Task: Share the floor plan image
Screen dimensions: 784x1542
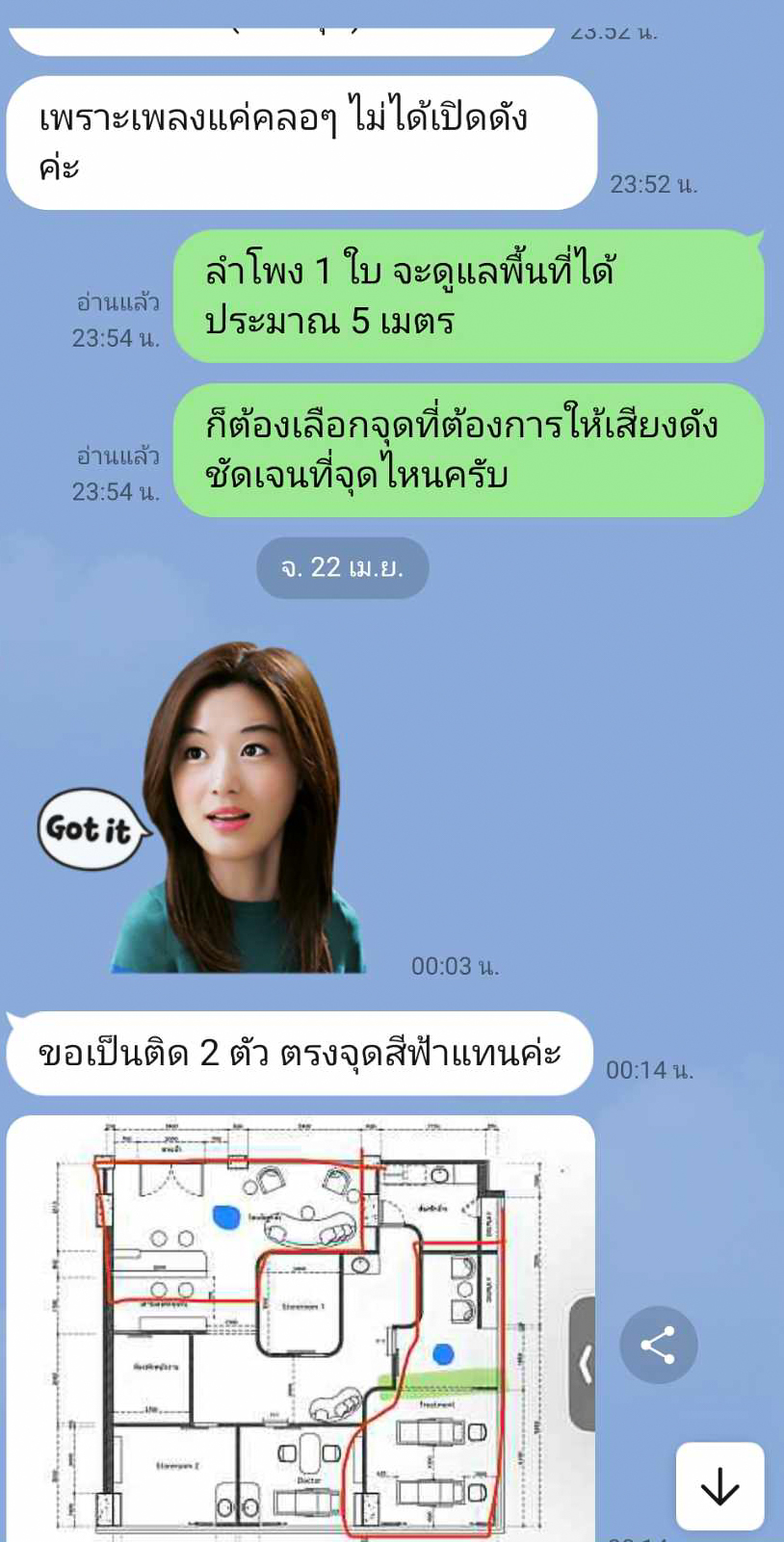Action: coord(658,1345)
